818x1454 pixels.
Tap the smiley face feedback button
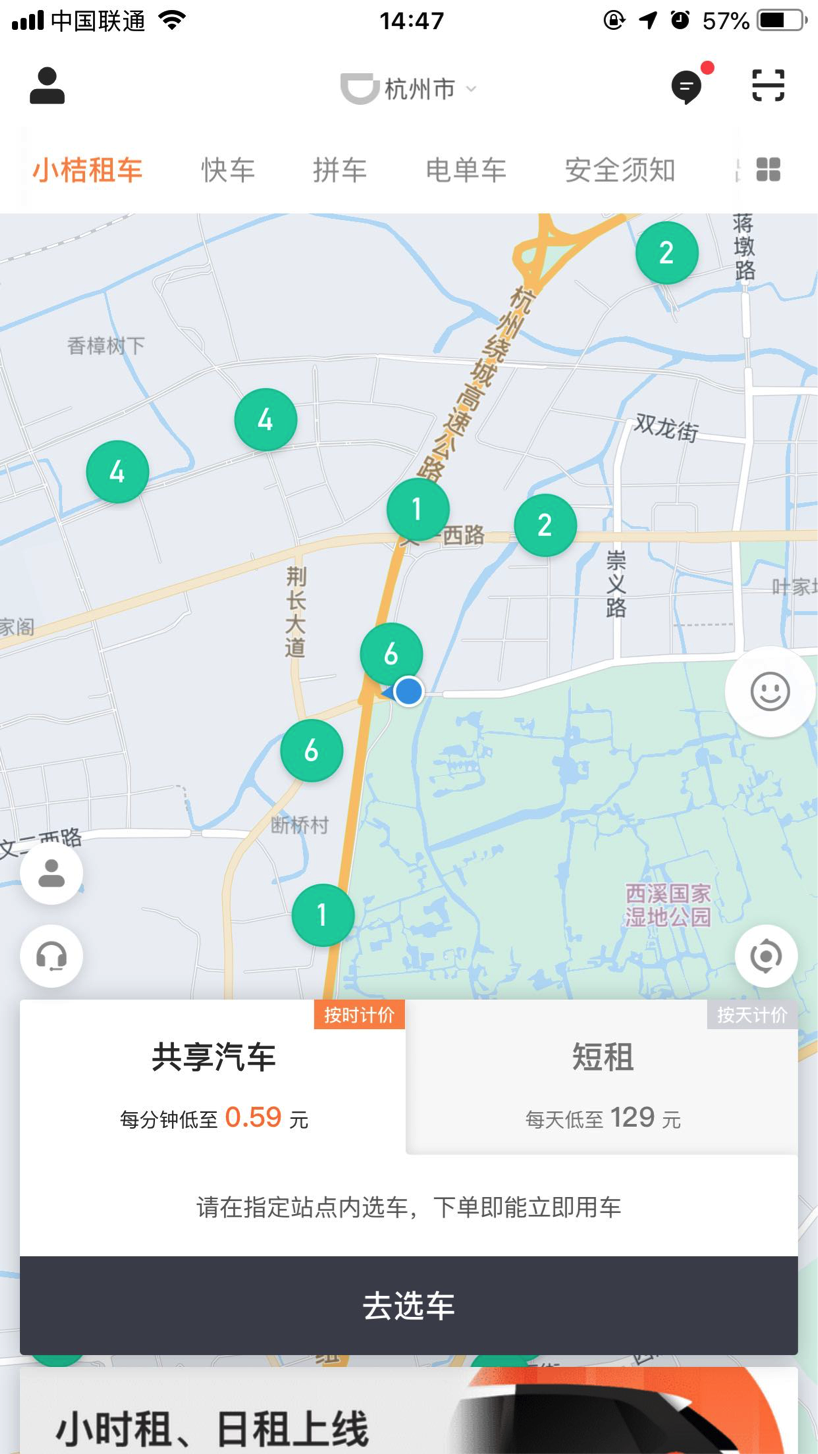[770, 692]
